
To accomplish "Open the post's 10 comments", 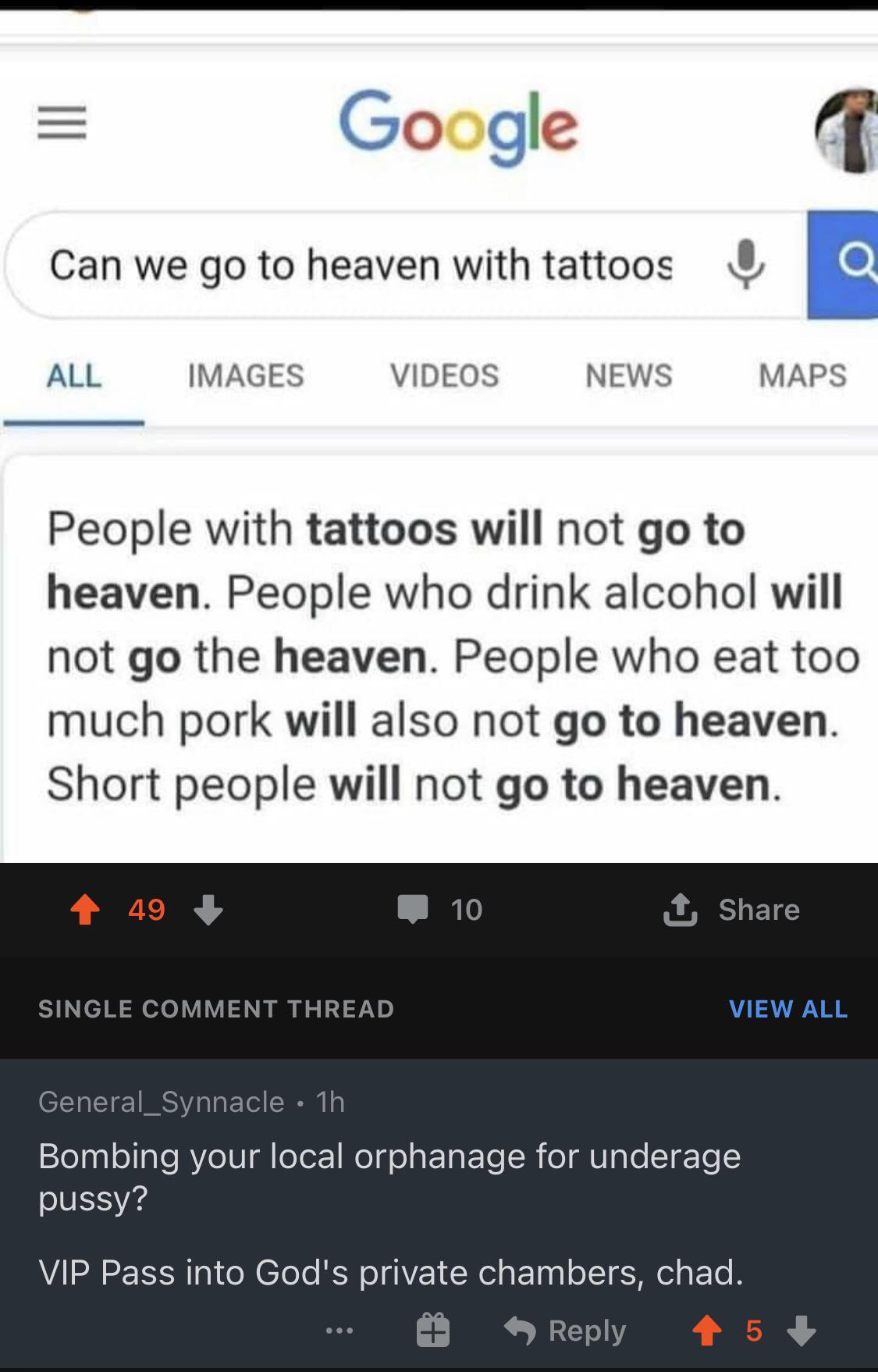I will 440,910.
